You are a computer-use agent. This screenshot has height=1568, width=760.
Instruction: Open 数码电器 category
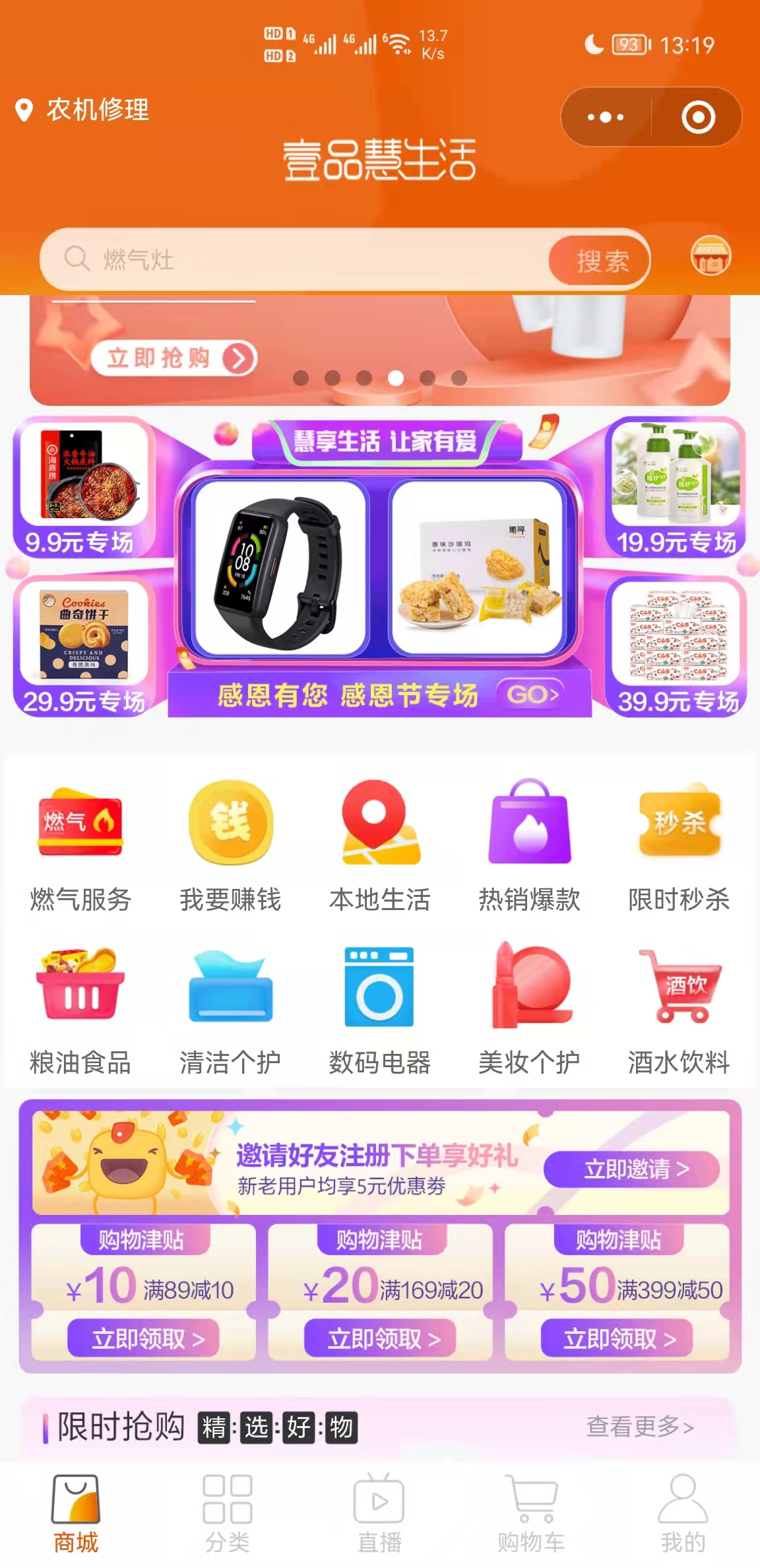379,1010
